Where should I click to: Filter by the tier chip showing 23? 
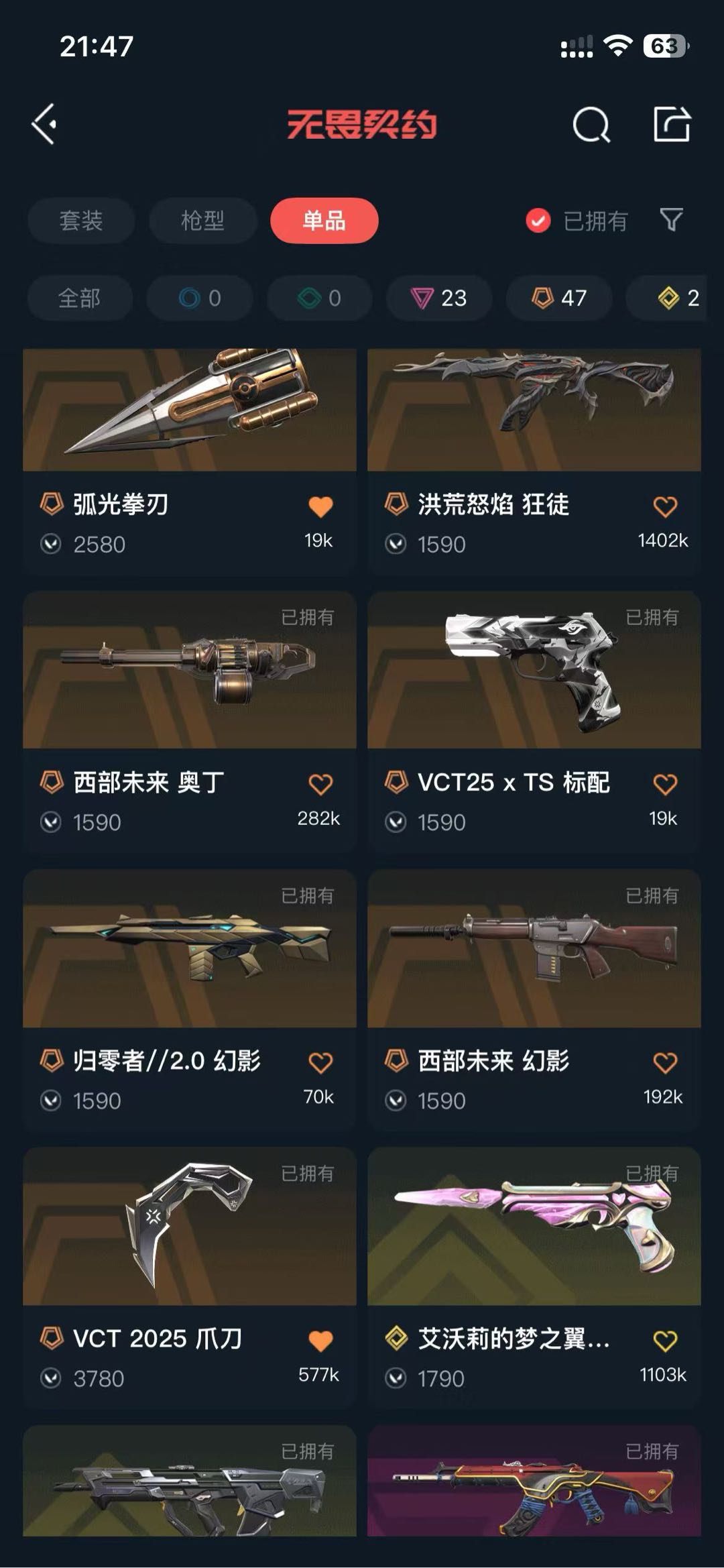click(439, 298)
